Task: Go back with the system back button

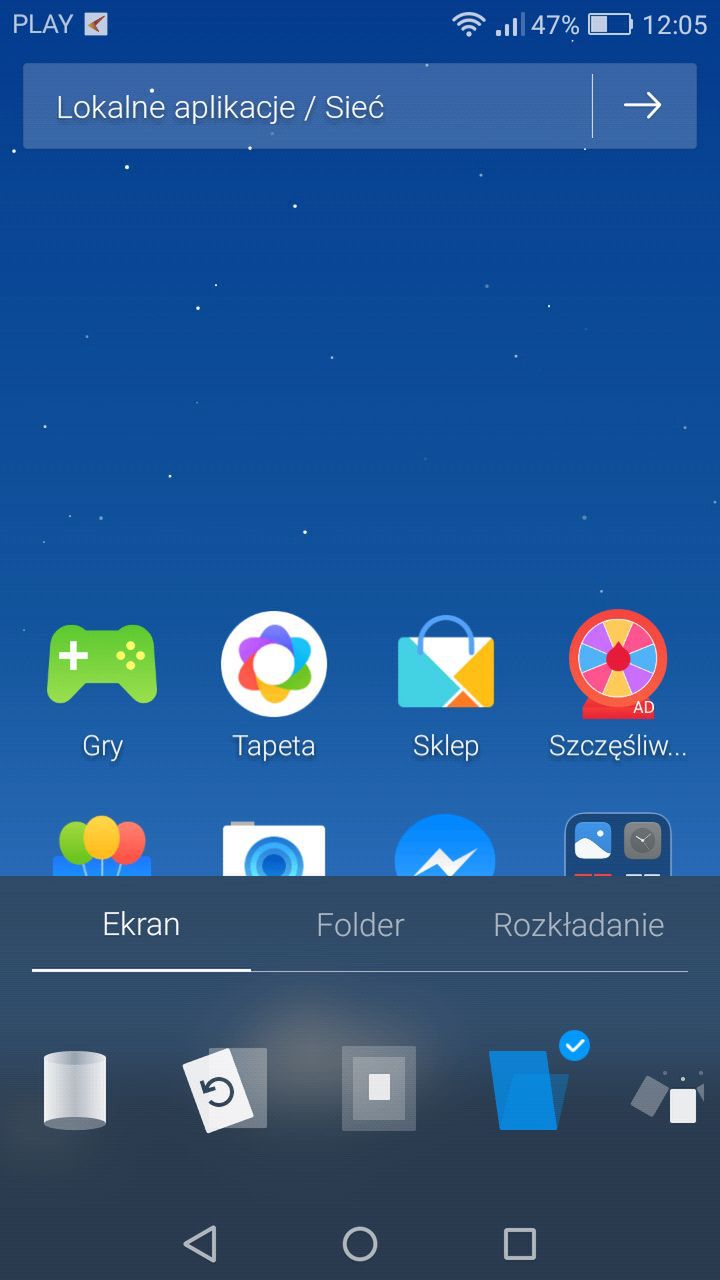Action: [x=200, y=1244]
